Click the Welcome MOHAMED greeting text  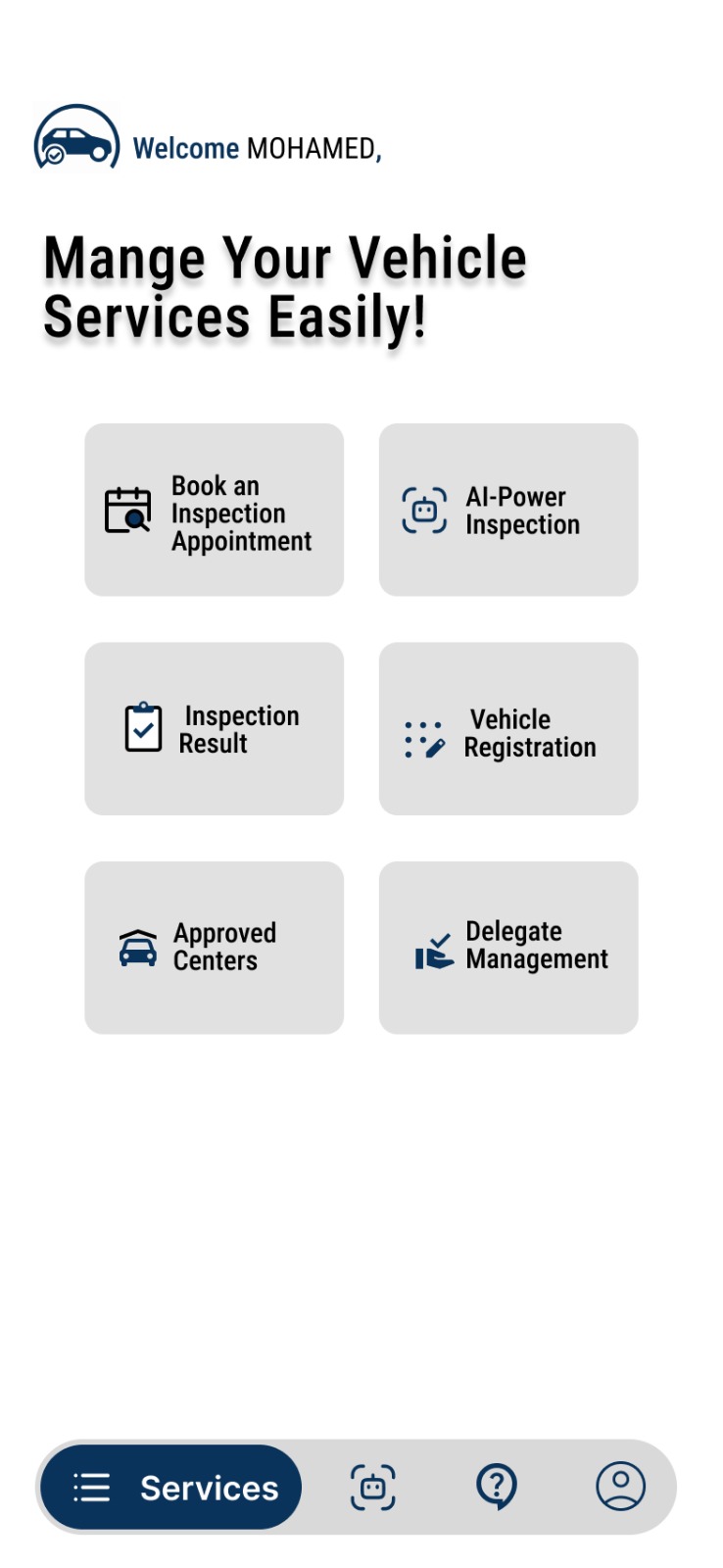(257, 148)
